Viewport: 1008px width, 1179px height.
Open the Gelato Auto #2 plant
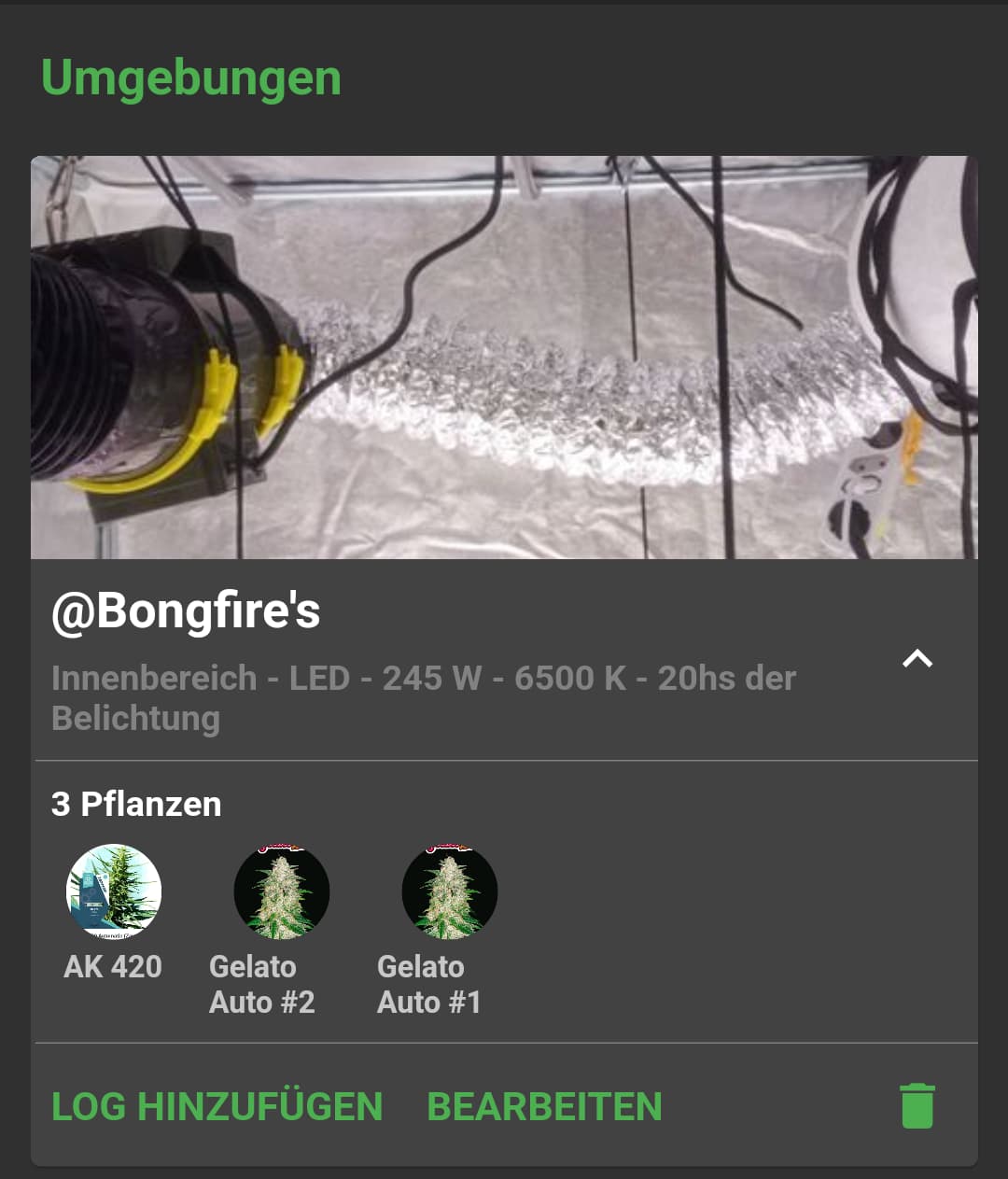(281, 892)
